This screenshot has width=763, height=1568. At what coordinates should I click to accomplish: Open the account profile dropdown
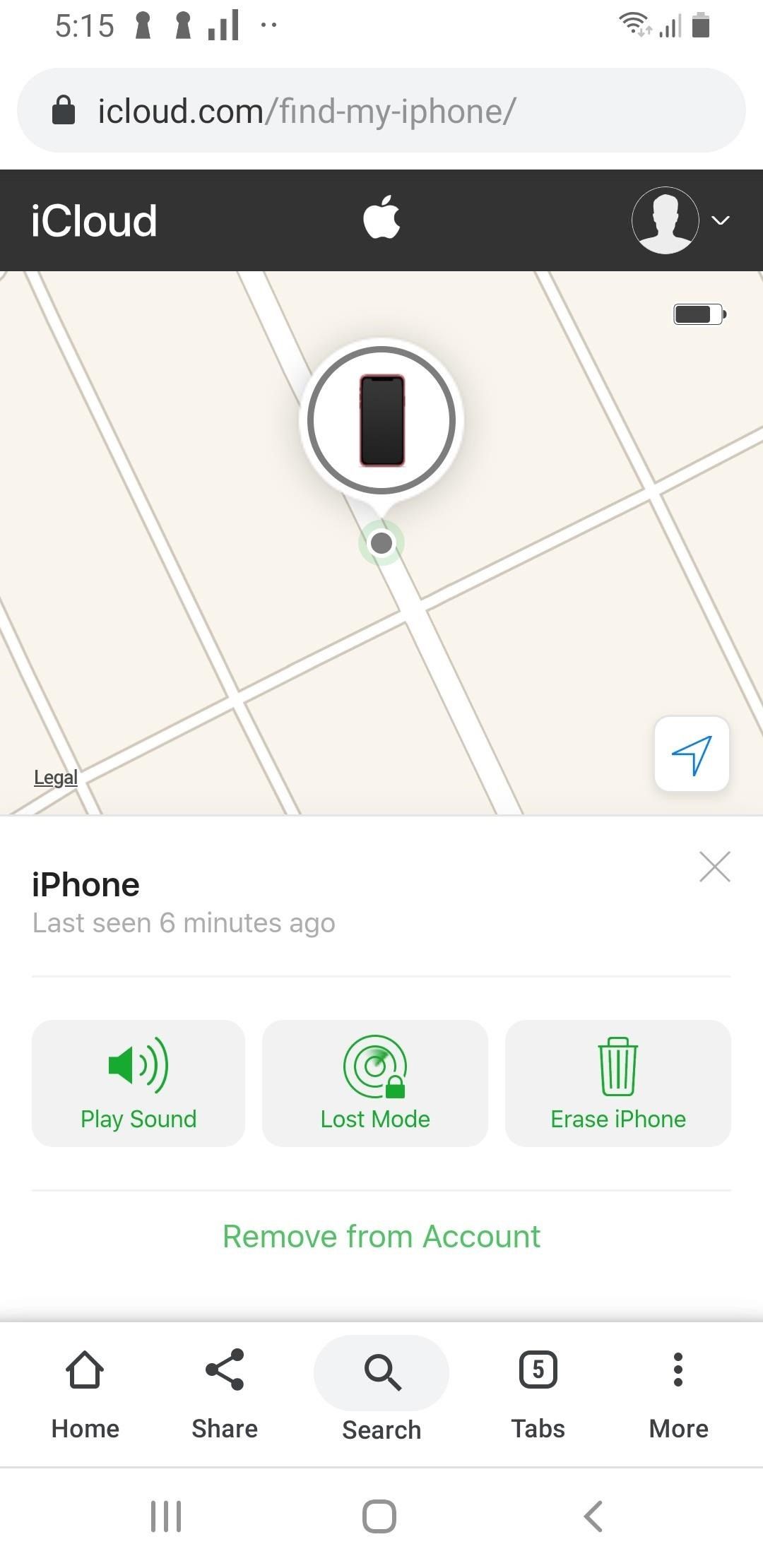(680, 220)
